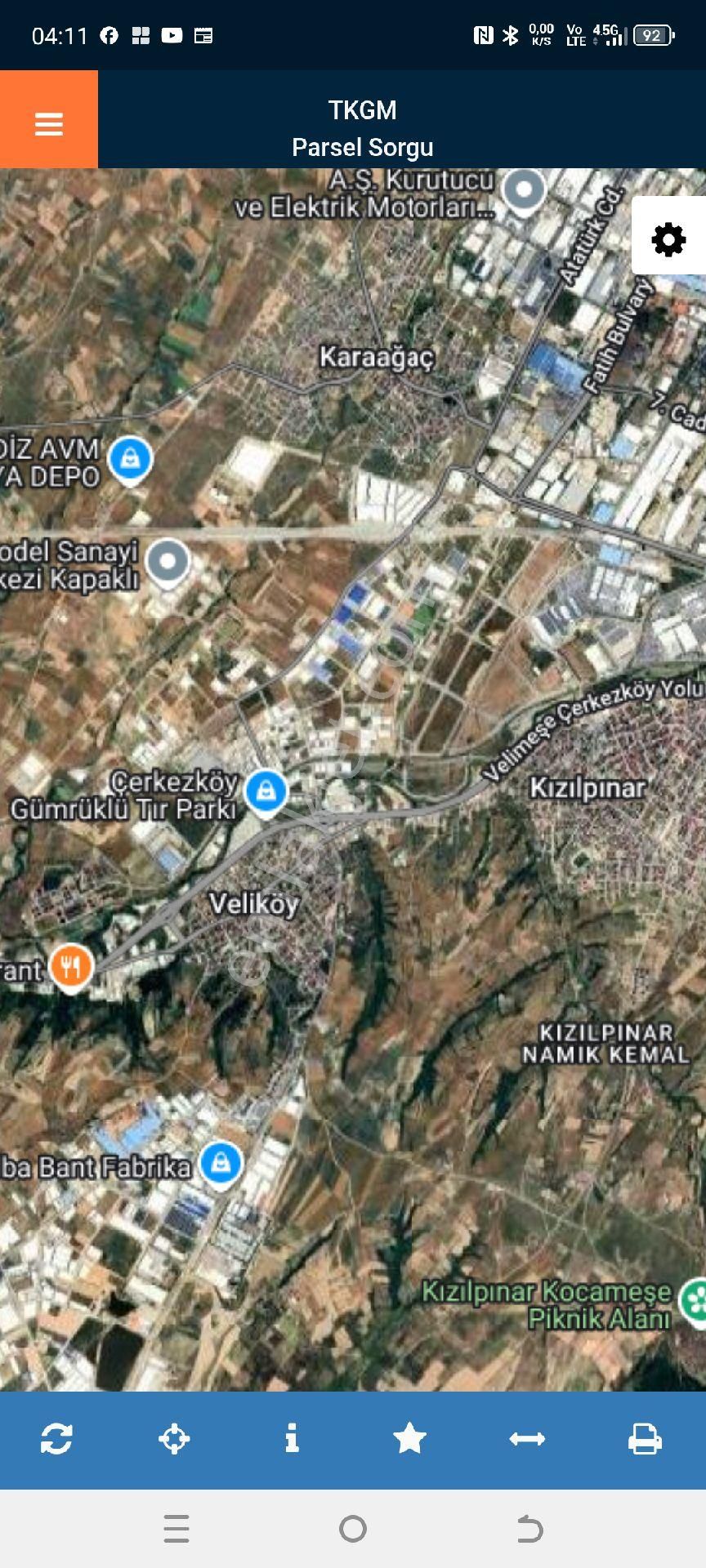Open the map settings gear
This screenshot has width=706, height=1568.
(x=668, y=239)
